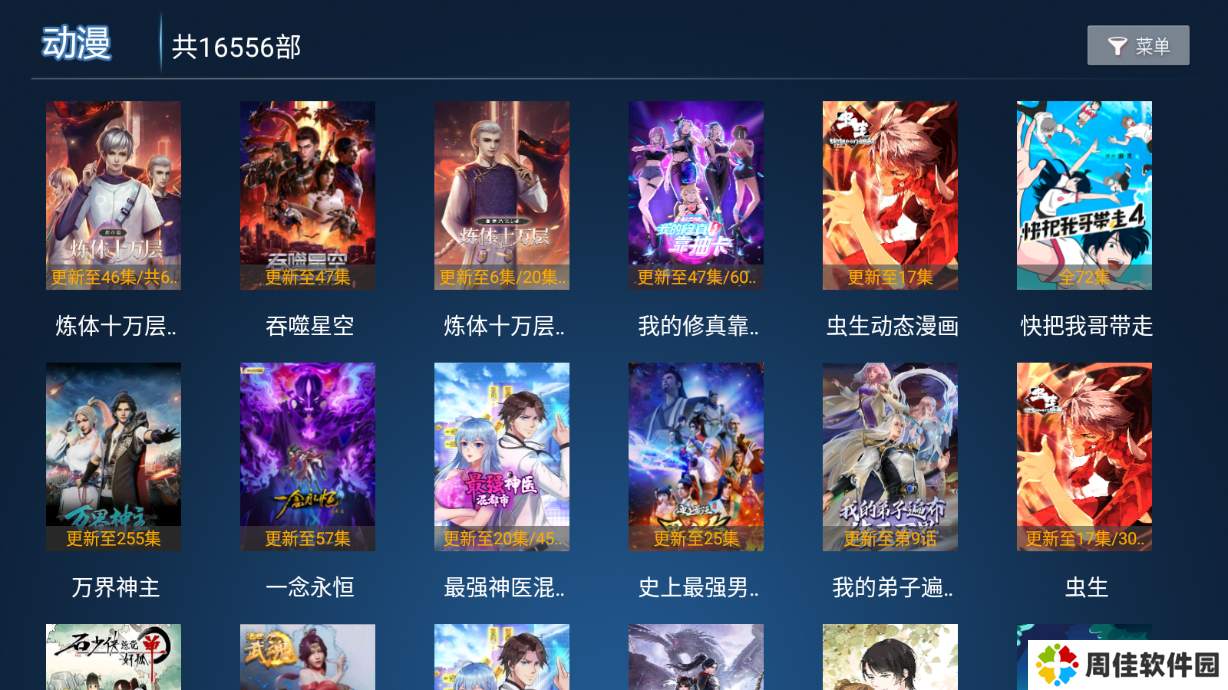
Task: Open 炼体十万层 updated to episode 46
Action: tap(113, 195)
